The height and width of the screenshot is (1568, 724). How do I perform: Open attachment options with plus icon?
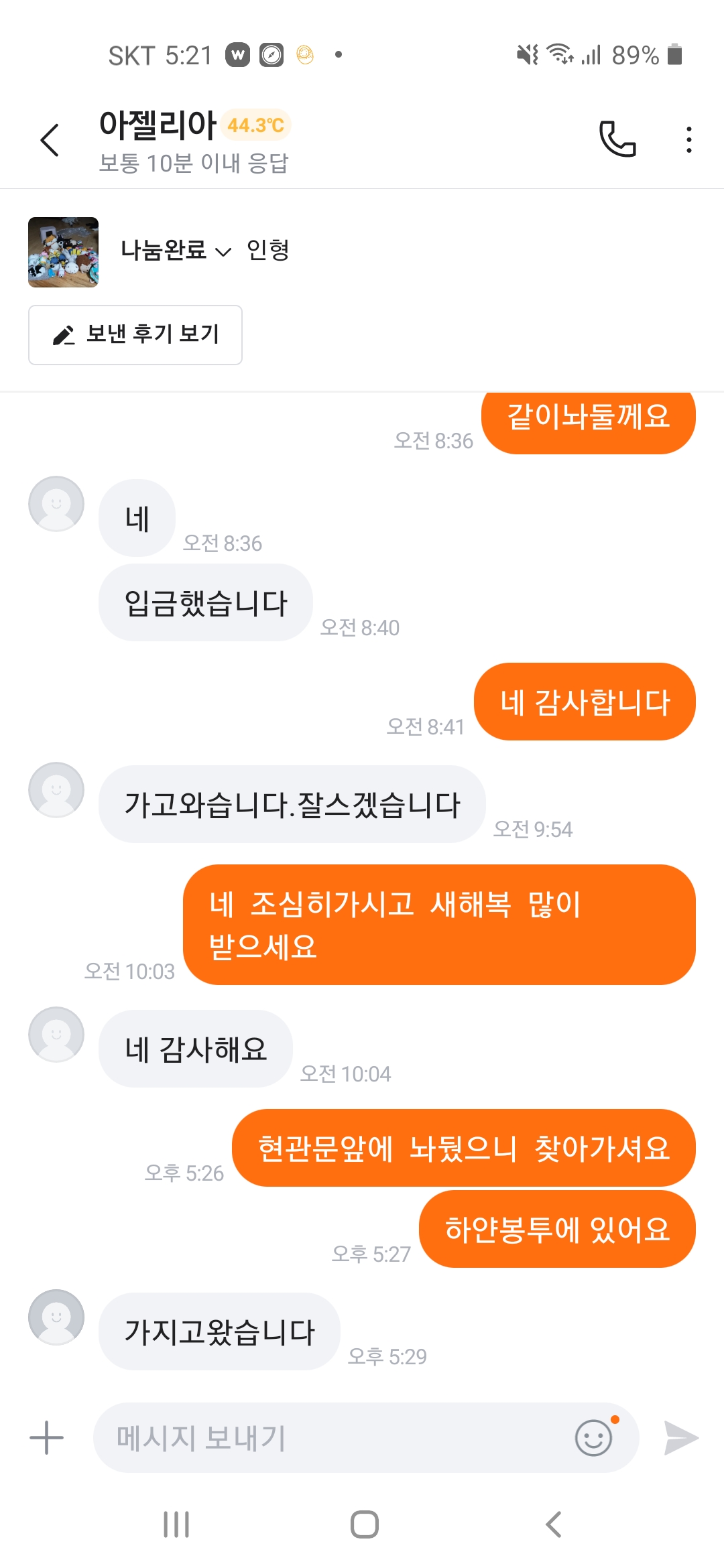point(47,1438)
